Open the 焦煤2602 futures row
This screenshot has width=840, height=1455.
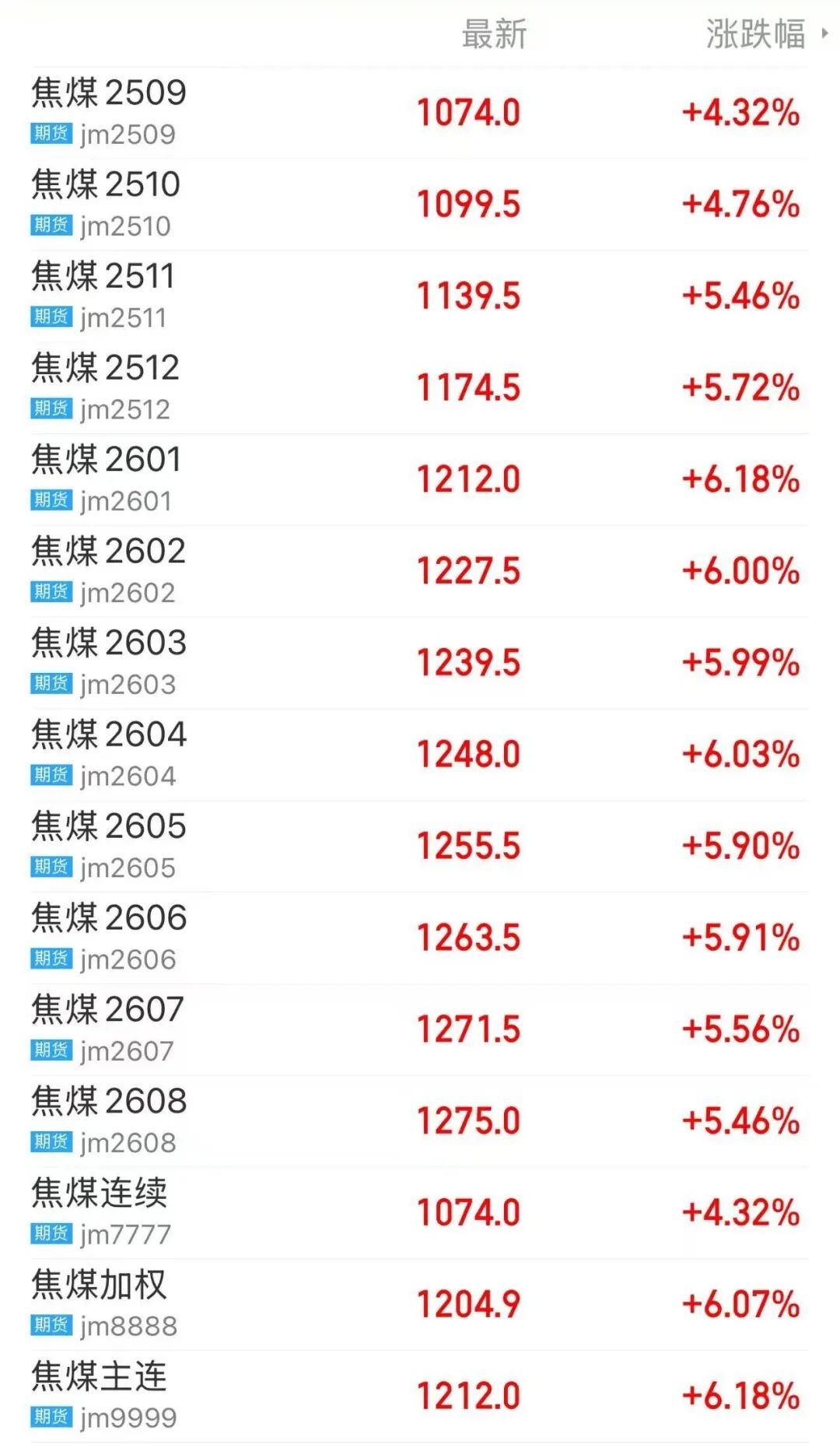coord(109,571)
